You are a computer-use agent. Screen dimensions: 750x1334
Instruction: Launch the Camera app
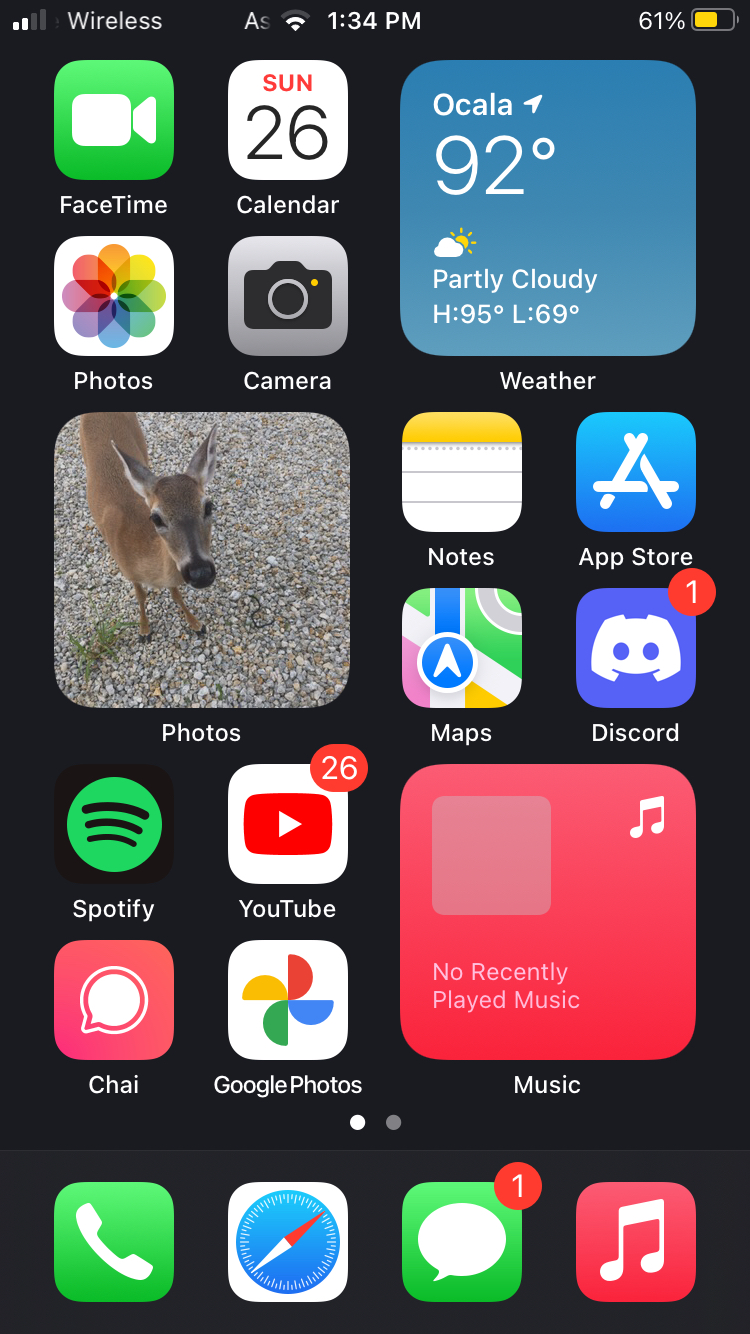pyautogui.click(x=288, y=296)
